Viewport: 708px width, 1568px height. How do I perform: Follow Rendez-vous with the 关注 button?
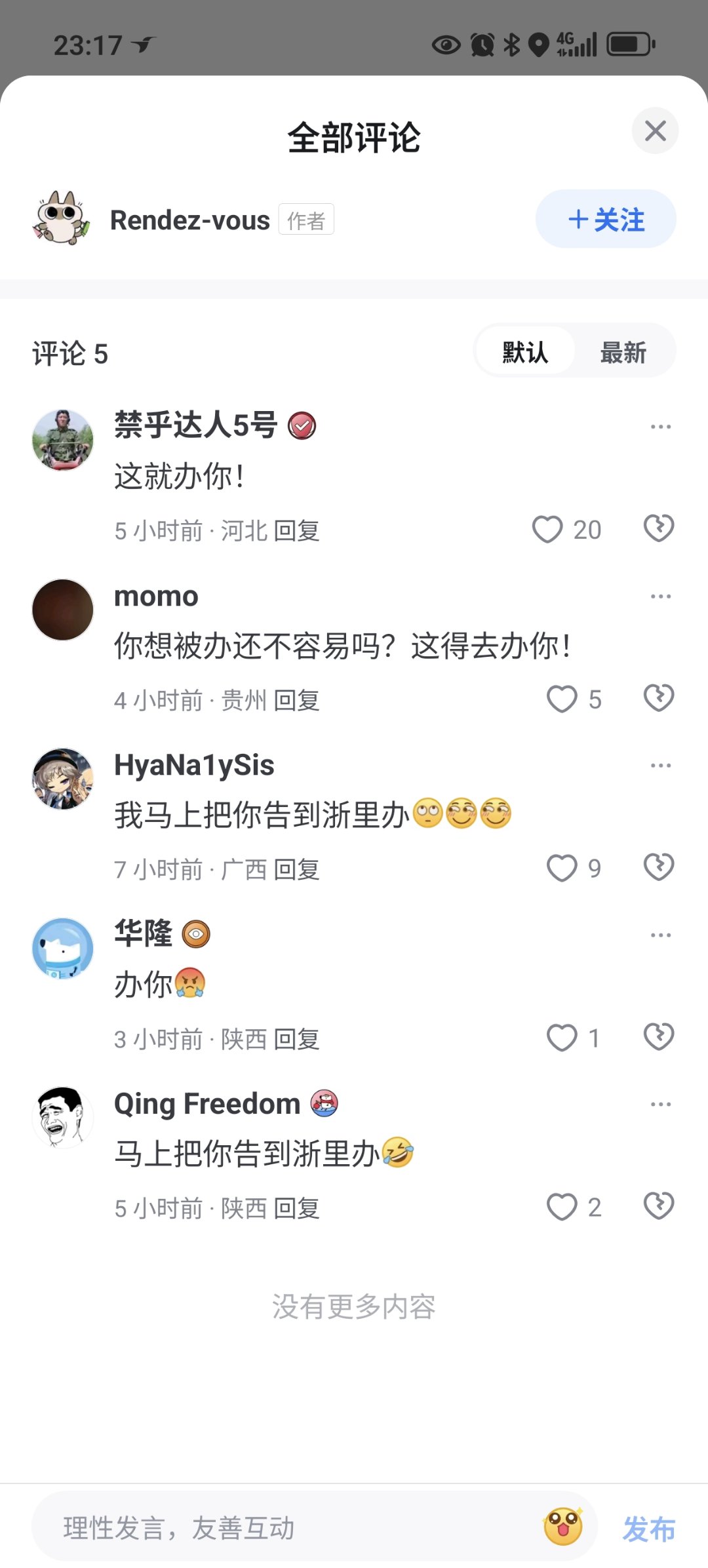606,220
